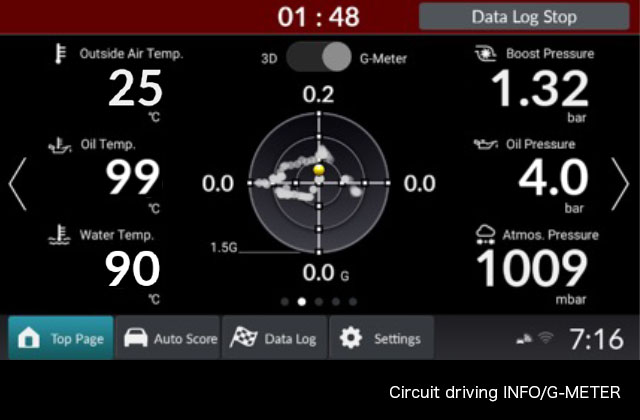Go to the previous page with left arrow

18,184
